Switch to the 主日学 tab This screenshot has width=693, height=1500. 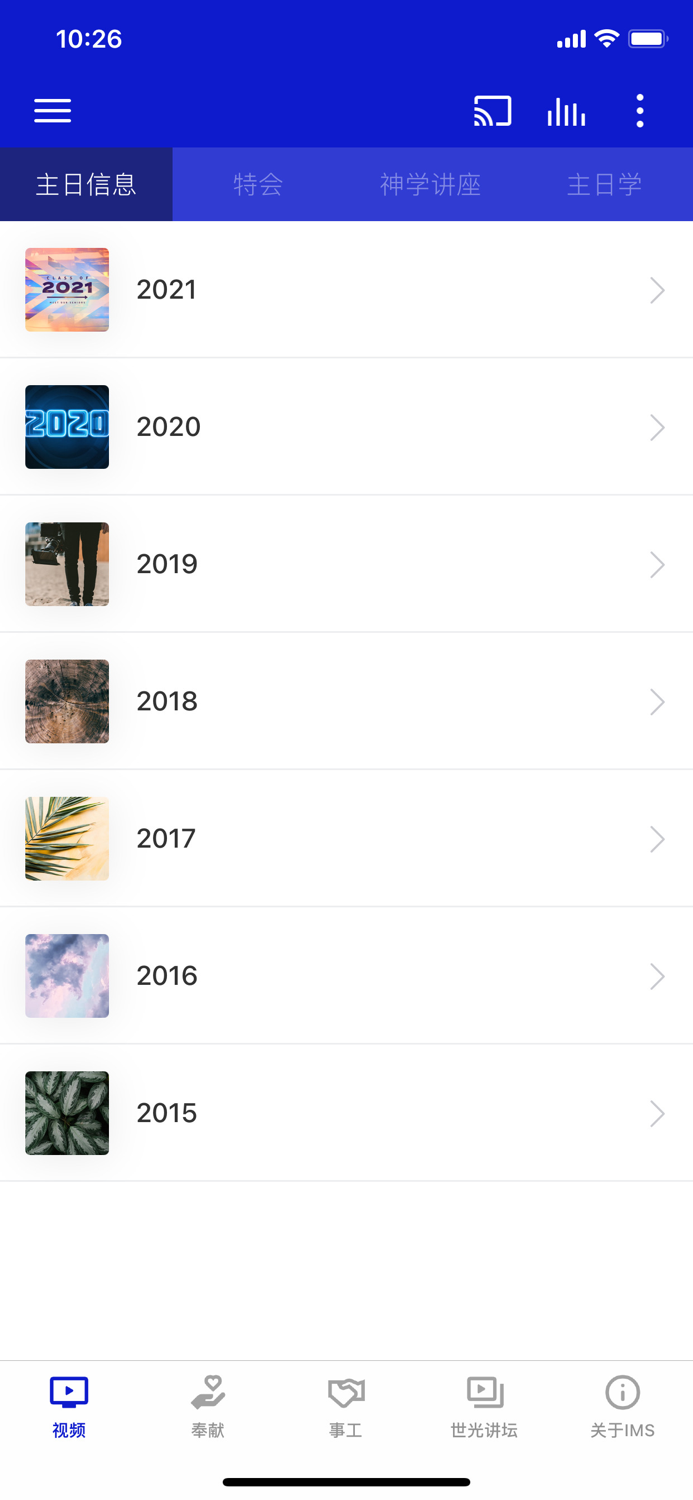(604, 185)
